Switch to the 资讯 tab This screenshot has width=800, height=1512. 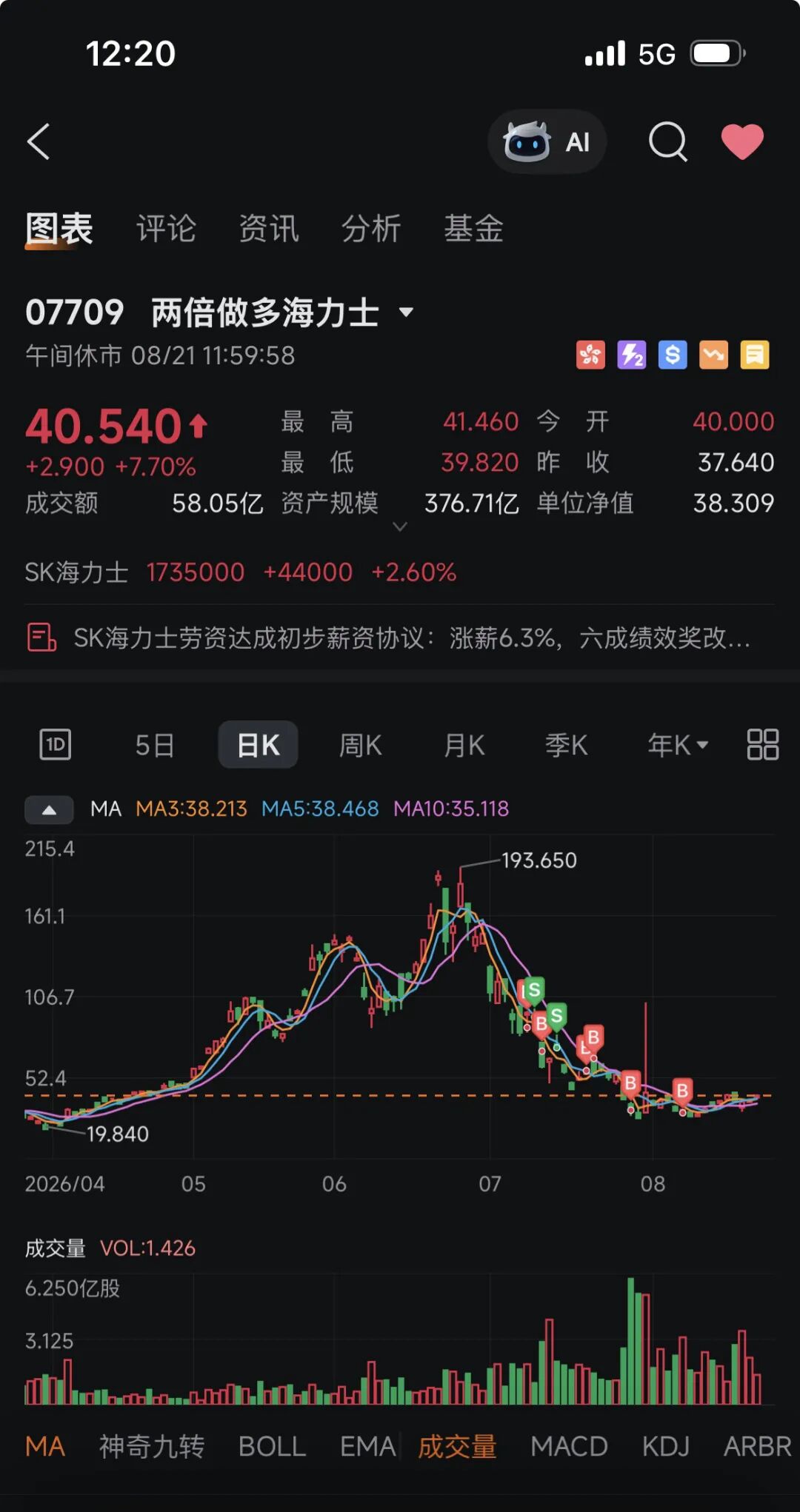click(269, 229)
